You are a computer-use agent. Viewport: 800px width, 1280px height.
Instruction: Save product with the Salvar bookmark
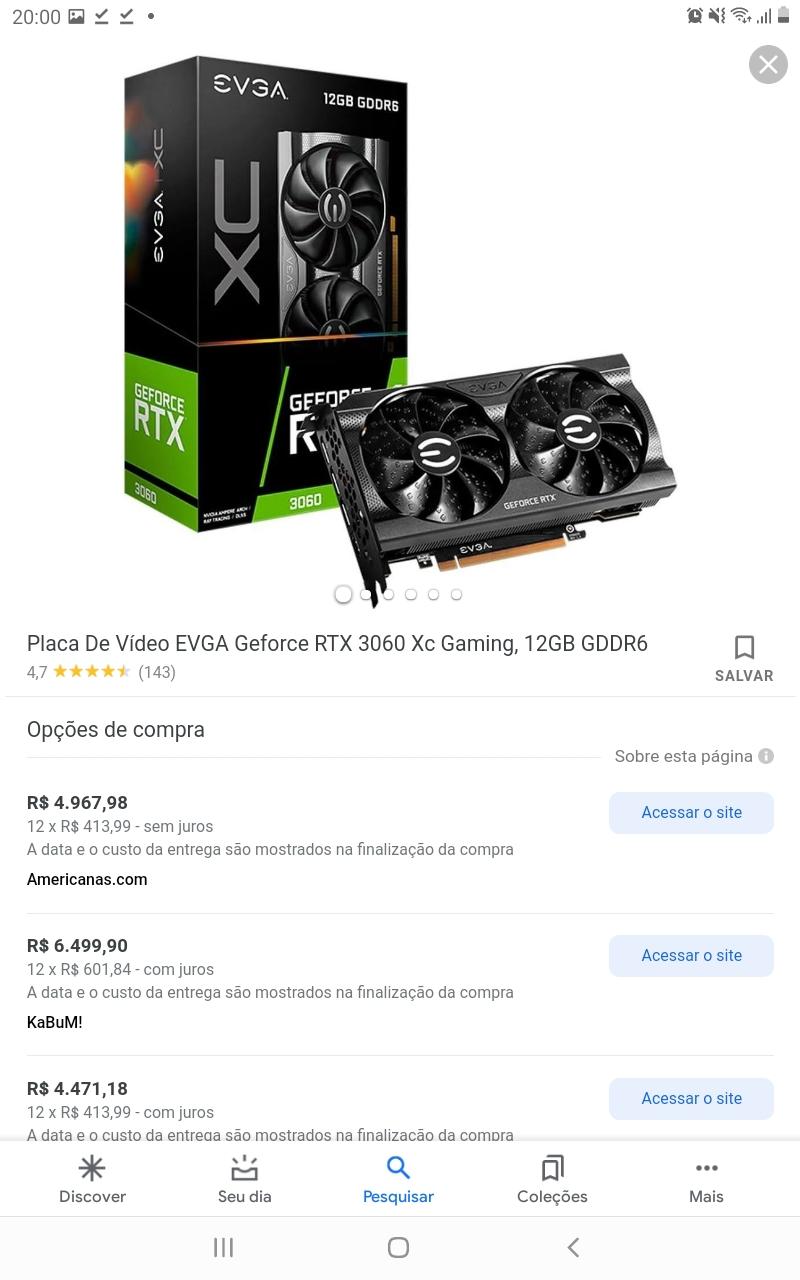pyautogui.click(x=744, y=658)
